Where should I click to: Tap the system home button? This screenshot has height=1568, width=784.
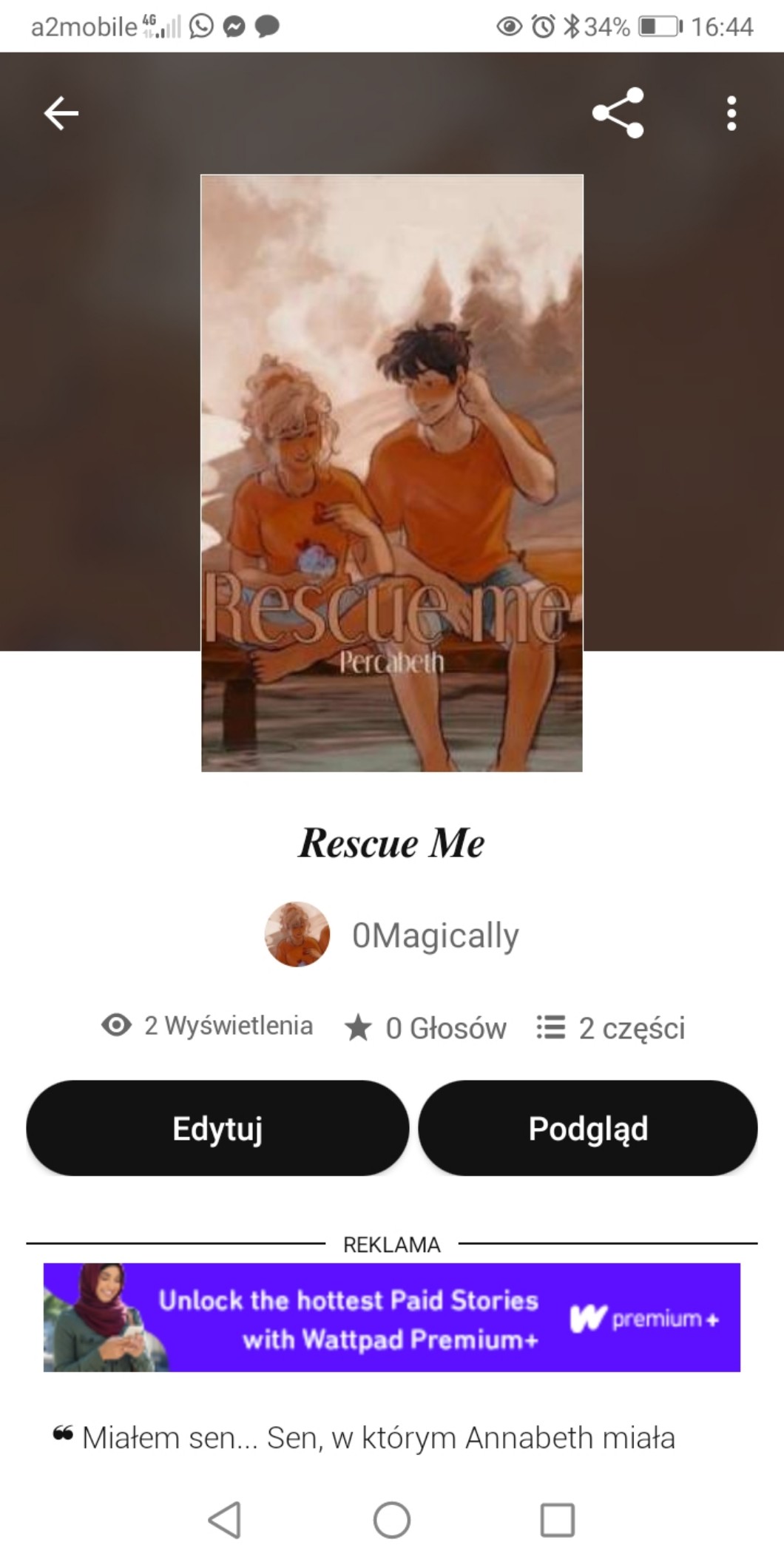point(391,1521)
